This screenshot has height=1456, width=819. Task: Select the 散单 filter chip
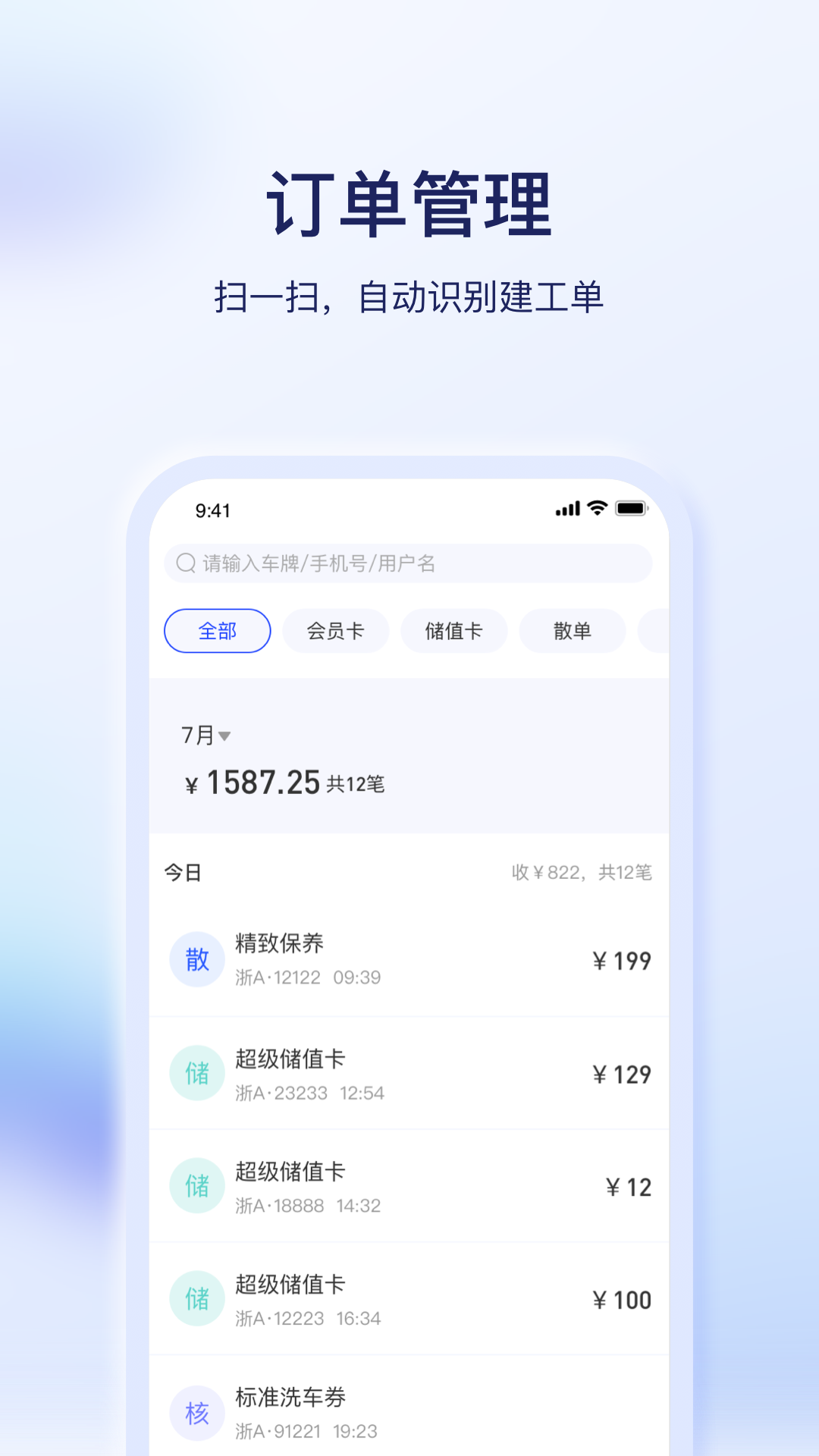click(x=573, y=630)
